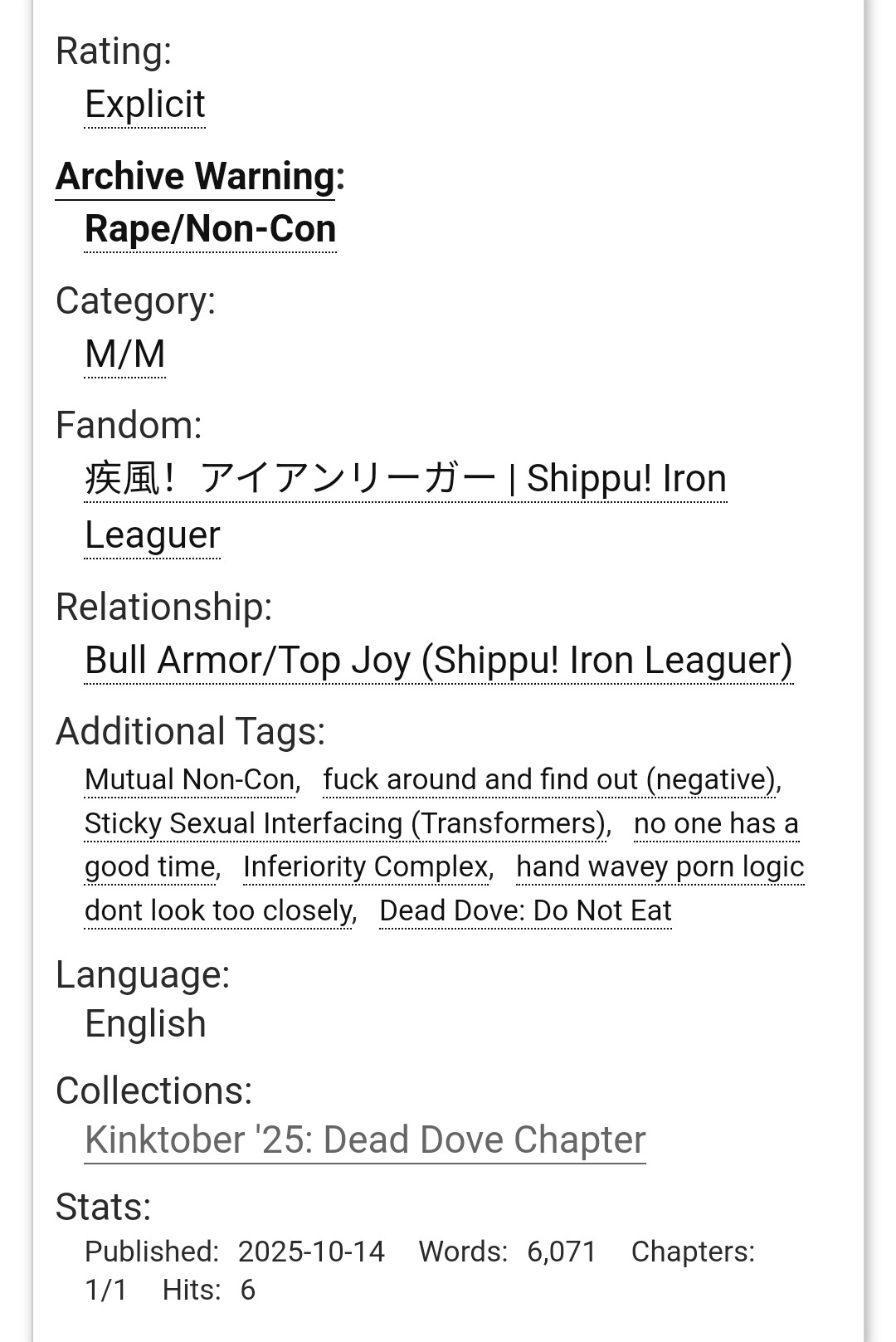Open the fuck around and find out tag
896x1342 pixels.
point(549,780)
